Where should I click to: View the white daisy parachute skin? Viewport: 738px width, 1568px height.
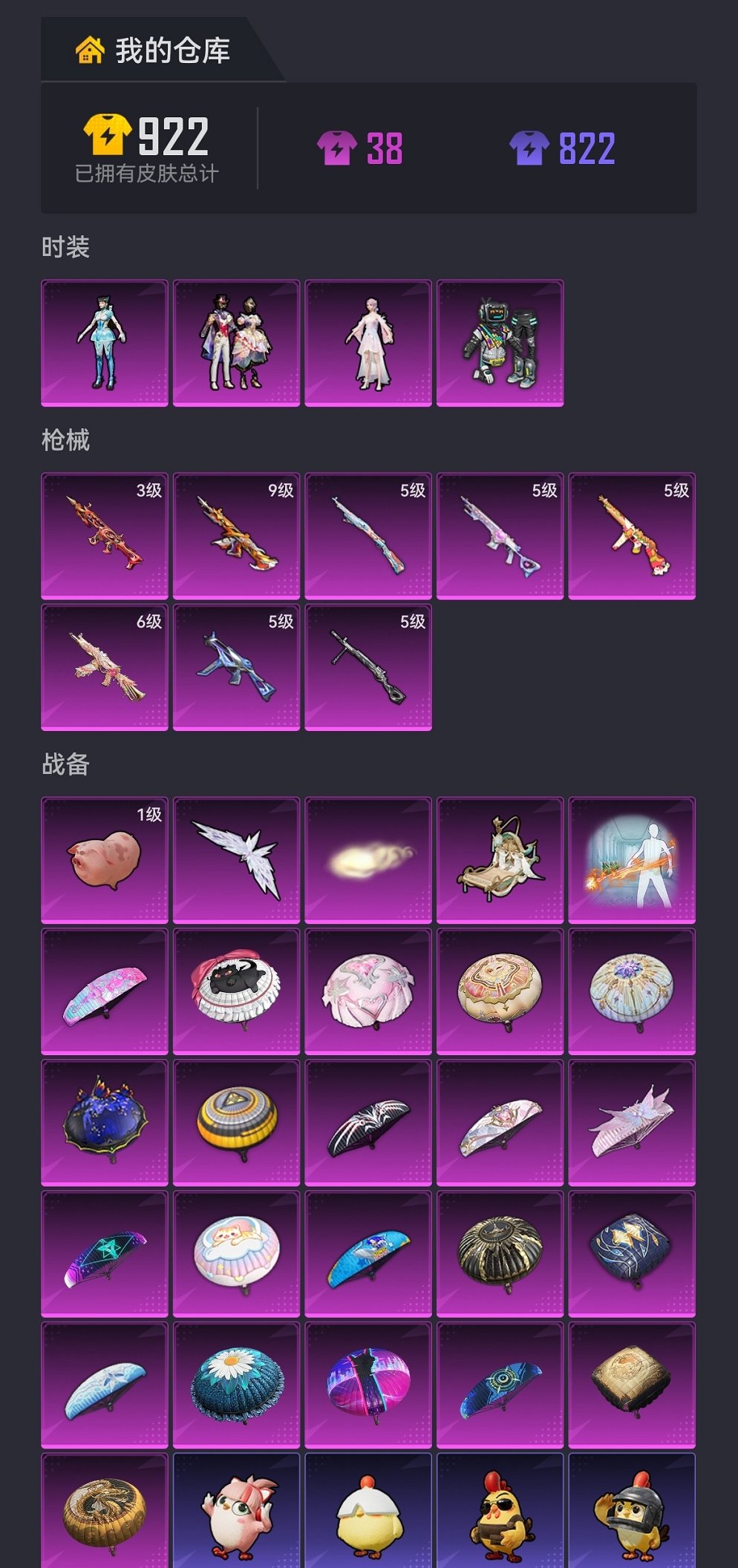point(236,1385)
